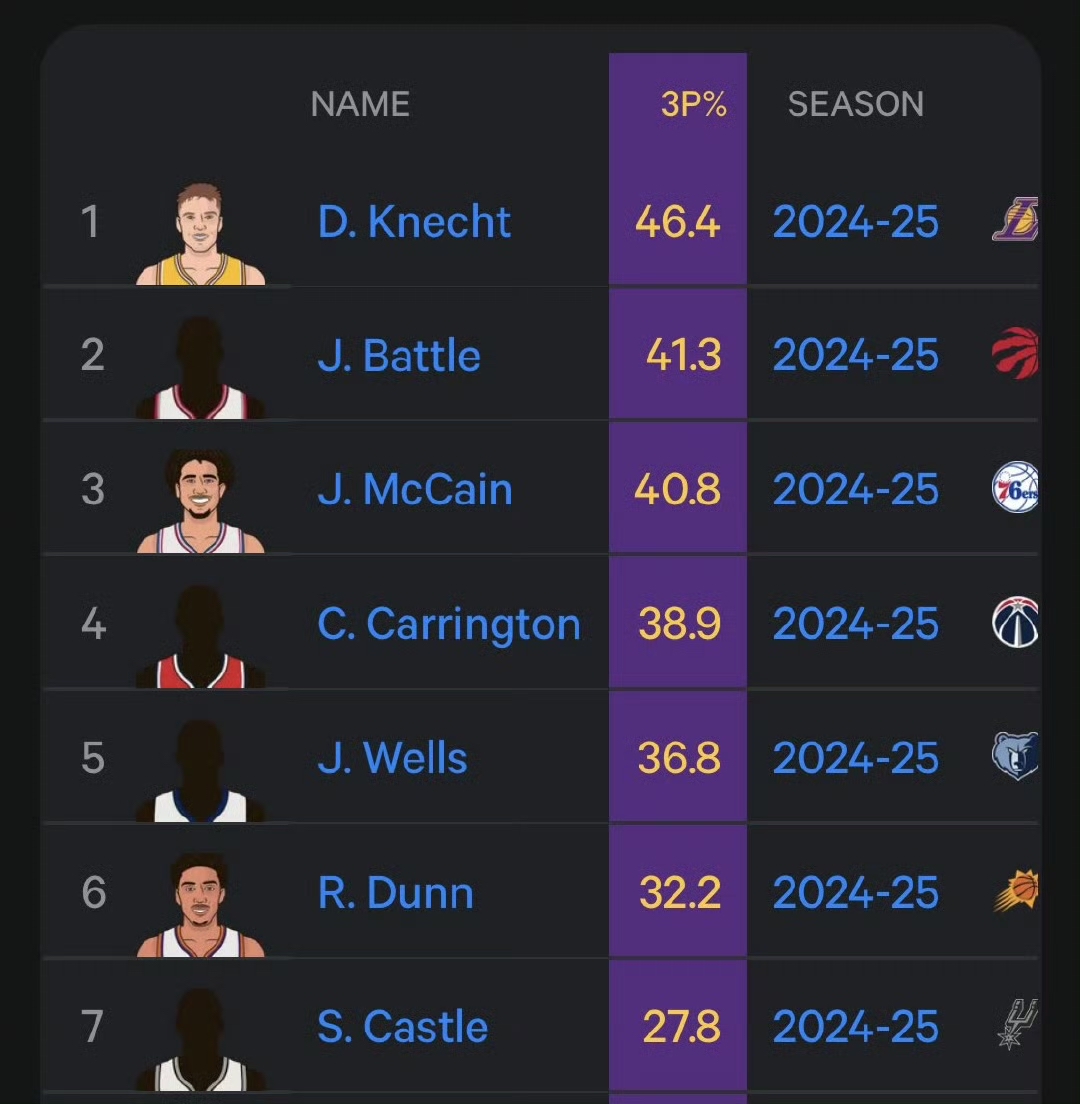Open R. Dunn's player page

[x=396, y=893]
